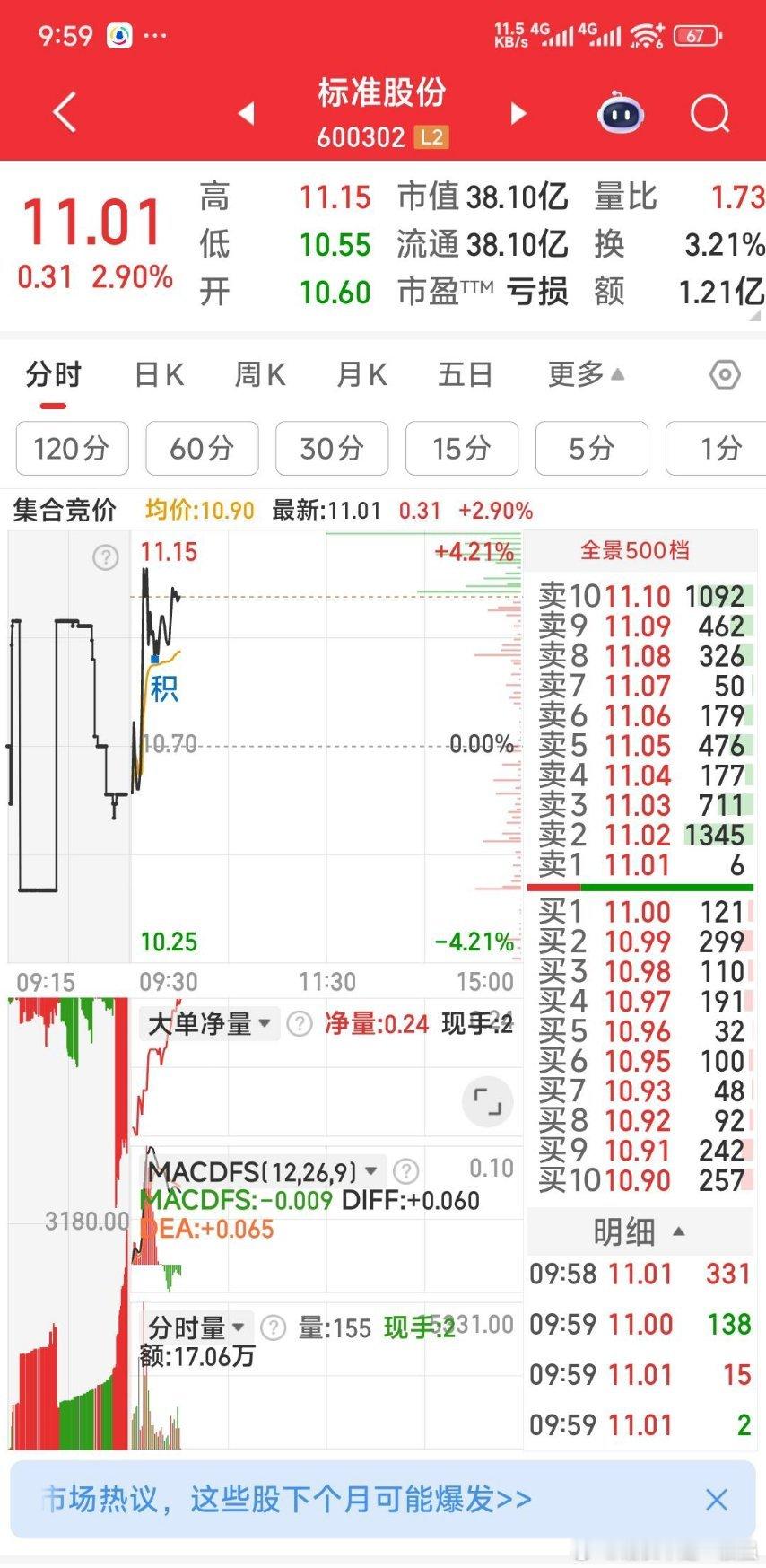Expand chart to fullscreen view
This screenshot has height=1568, width=766.
(486, 1101)
